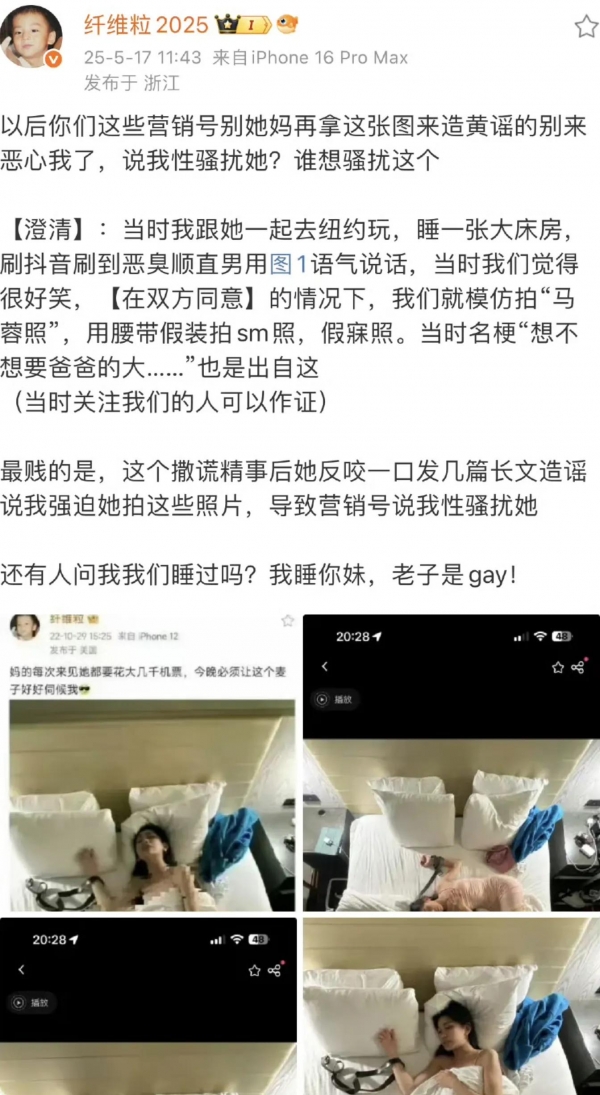This screenshot has height=1095, width=600.
Task: Open the second image with the dog on the bed
Action: tap(451, 760)
